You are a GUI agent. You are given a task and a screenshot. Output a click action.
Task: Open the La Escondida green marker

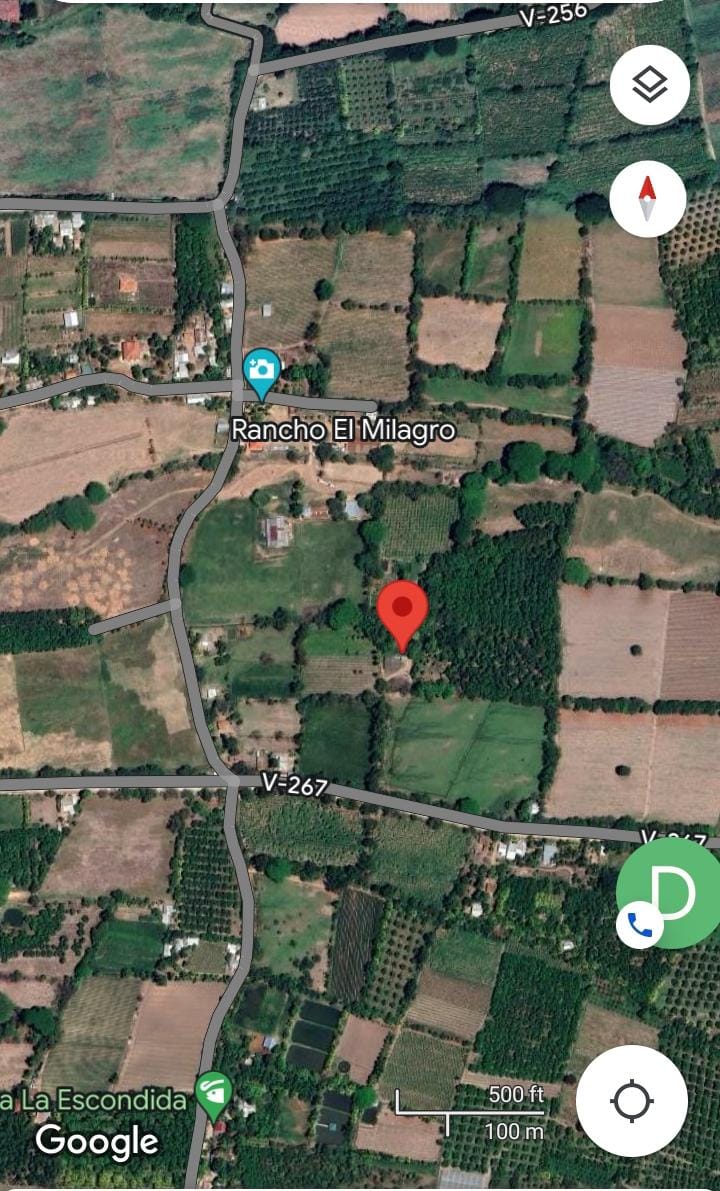point(214,1093)
